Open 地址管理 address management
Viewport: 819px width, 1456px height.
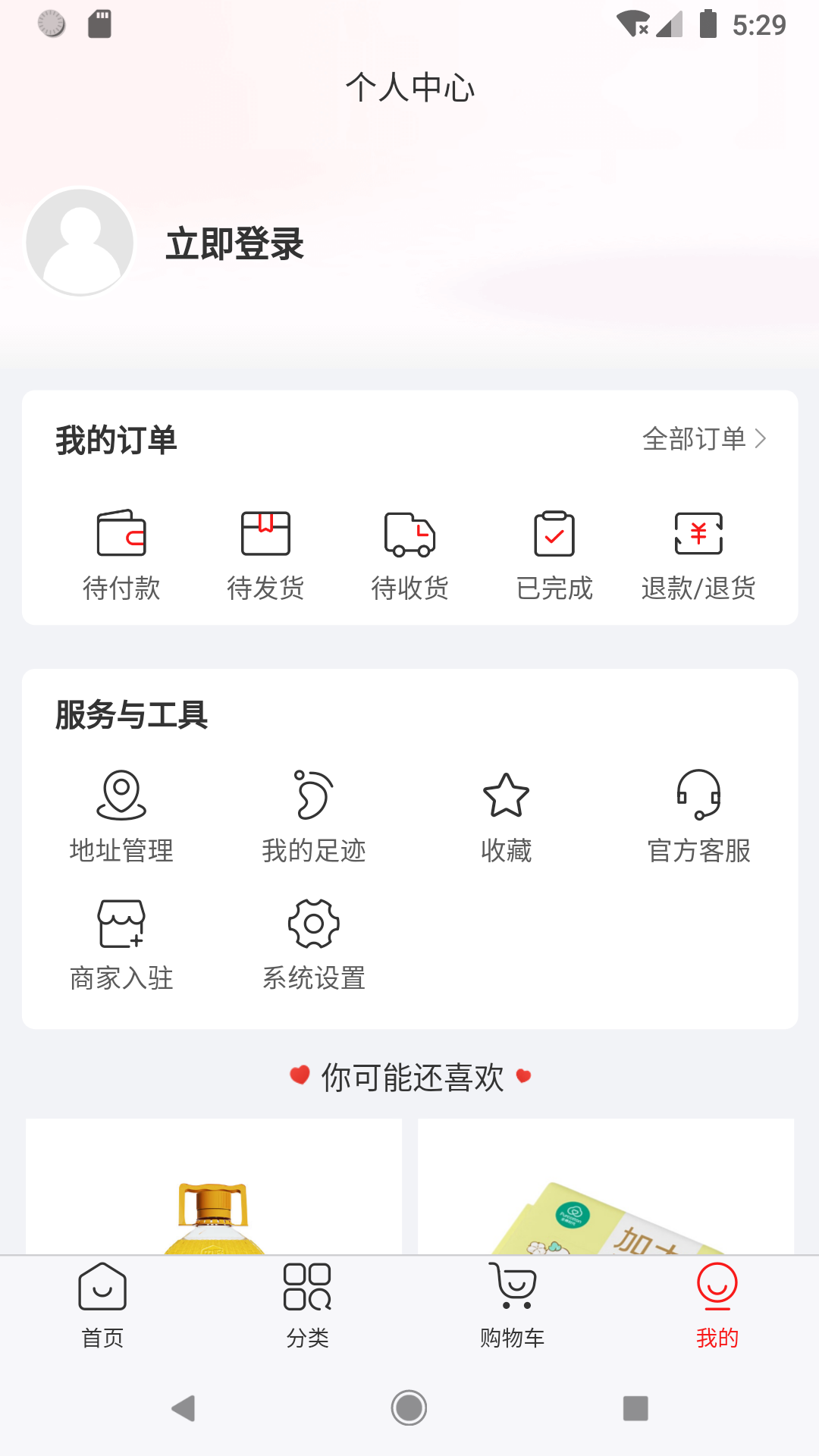click(x=121, y=817)
